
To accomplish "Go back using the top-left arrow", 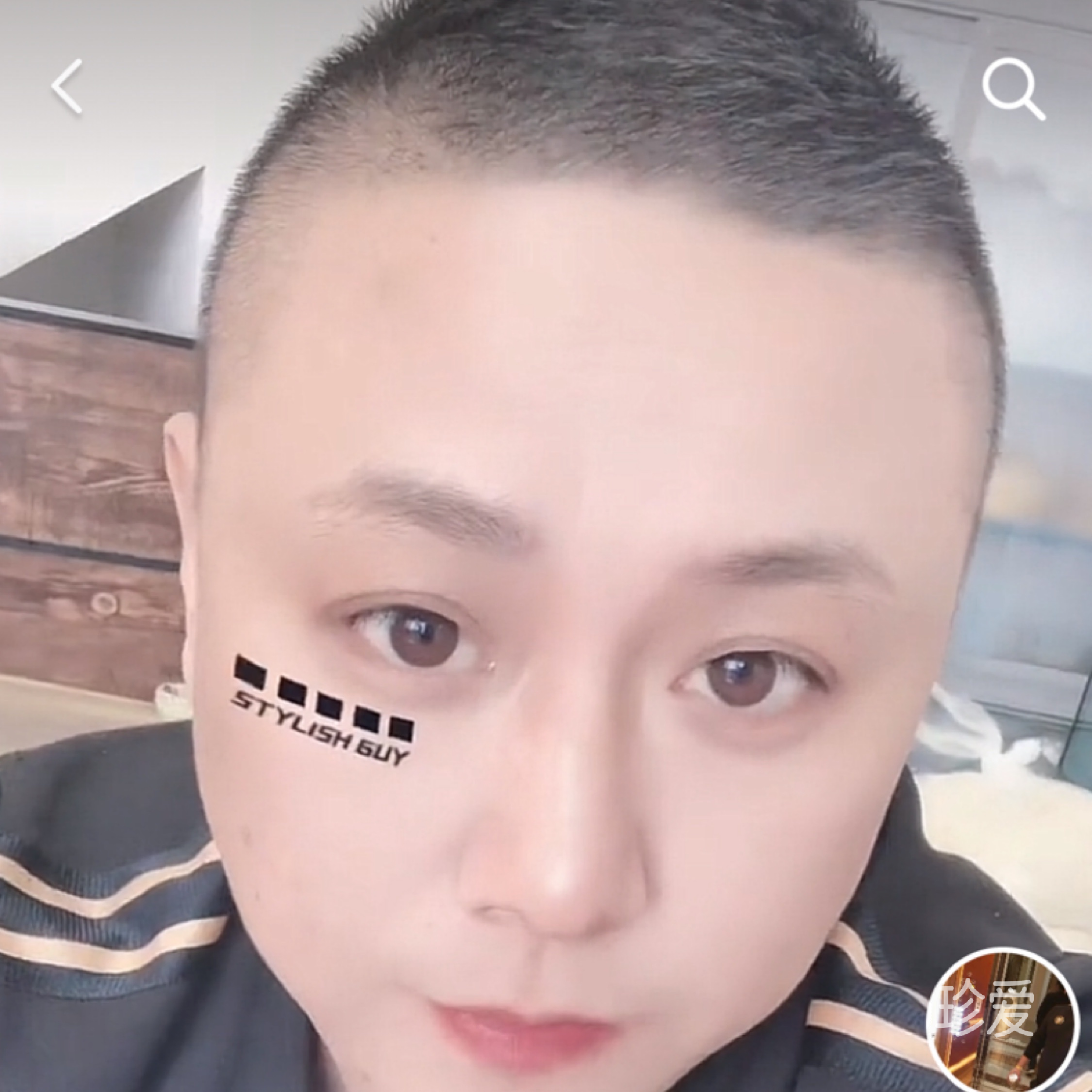I will [66, 86].
